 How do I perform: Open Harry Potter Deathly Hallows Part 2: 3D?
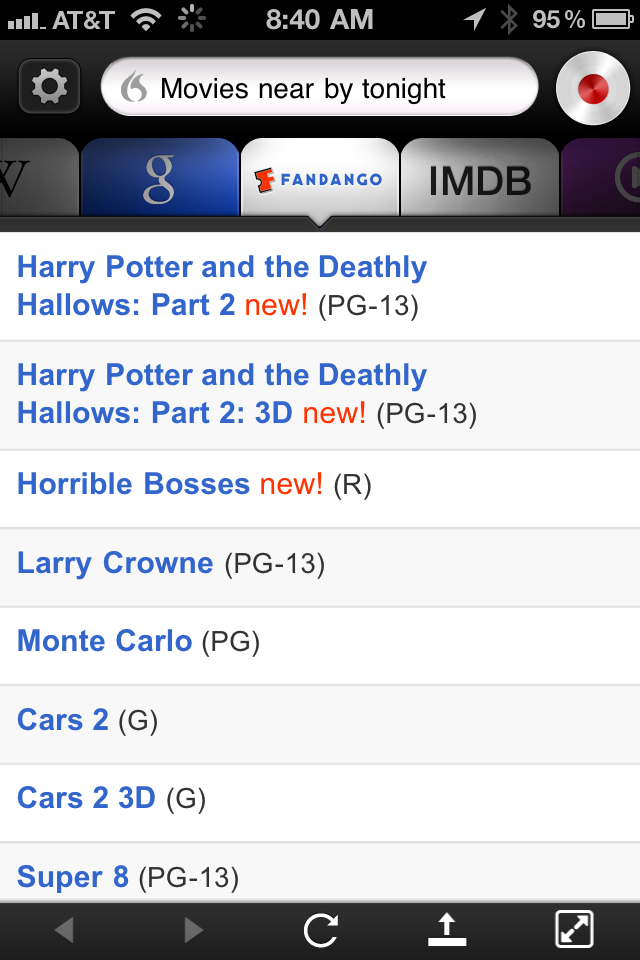coord(222,394)
